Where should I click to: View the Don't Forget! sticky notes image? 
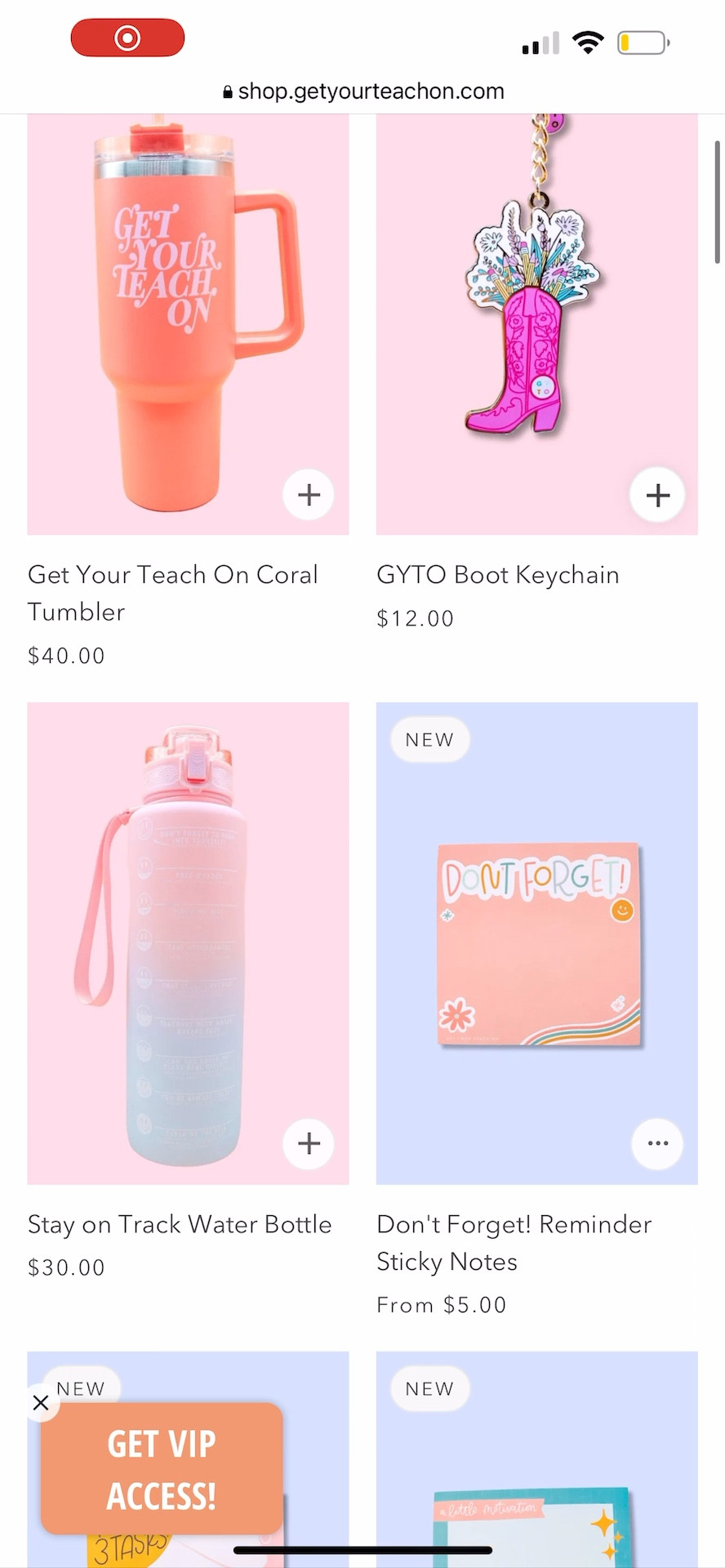point(536,939)
